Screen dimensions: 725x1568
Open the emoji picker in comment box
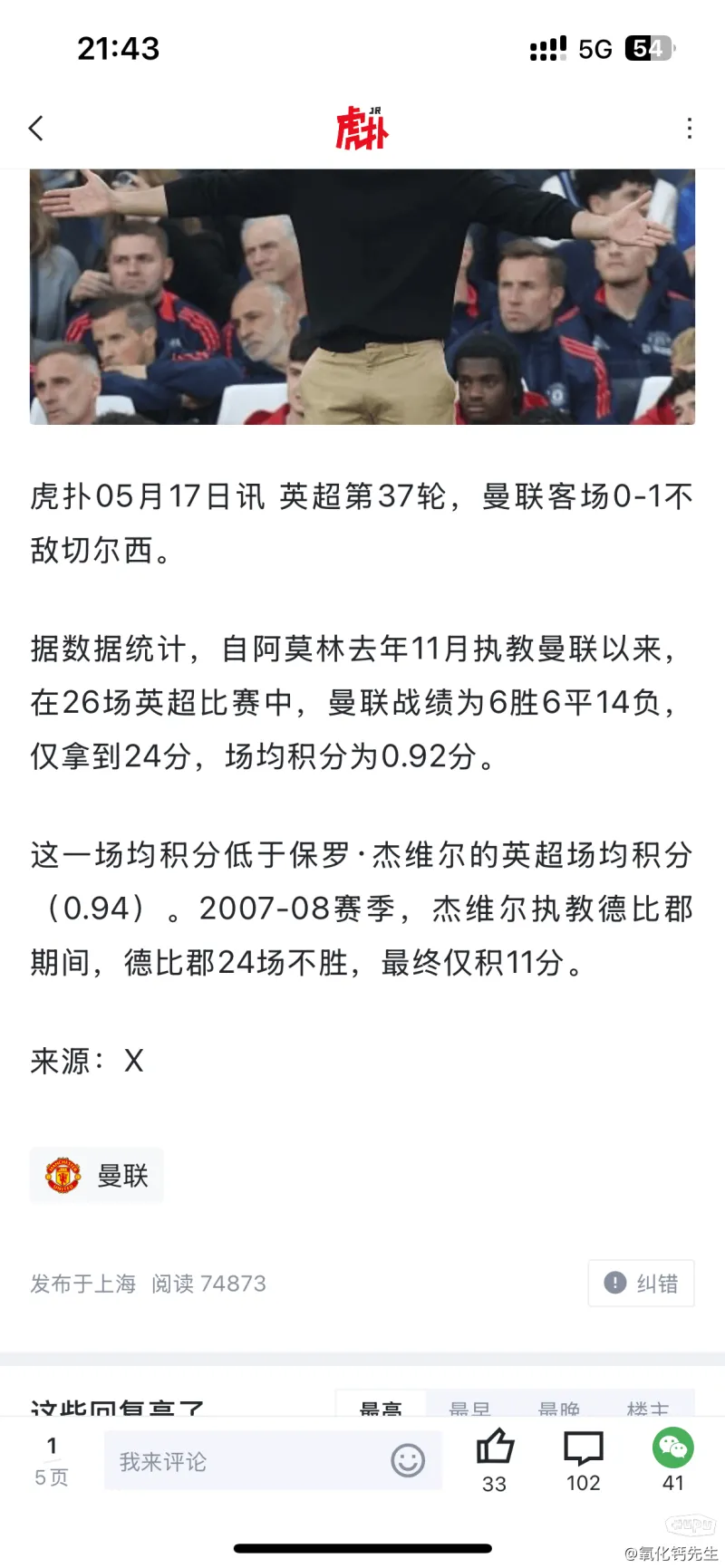[408, 1460]
